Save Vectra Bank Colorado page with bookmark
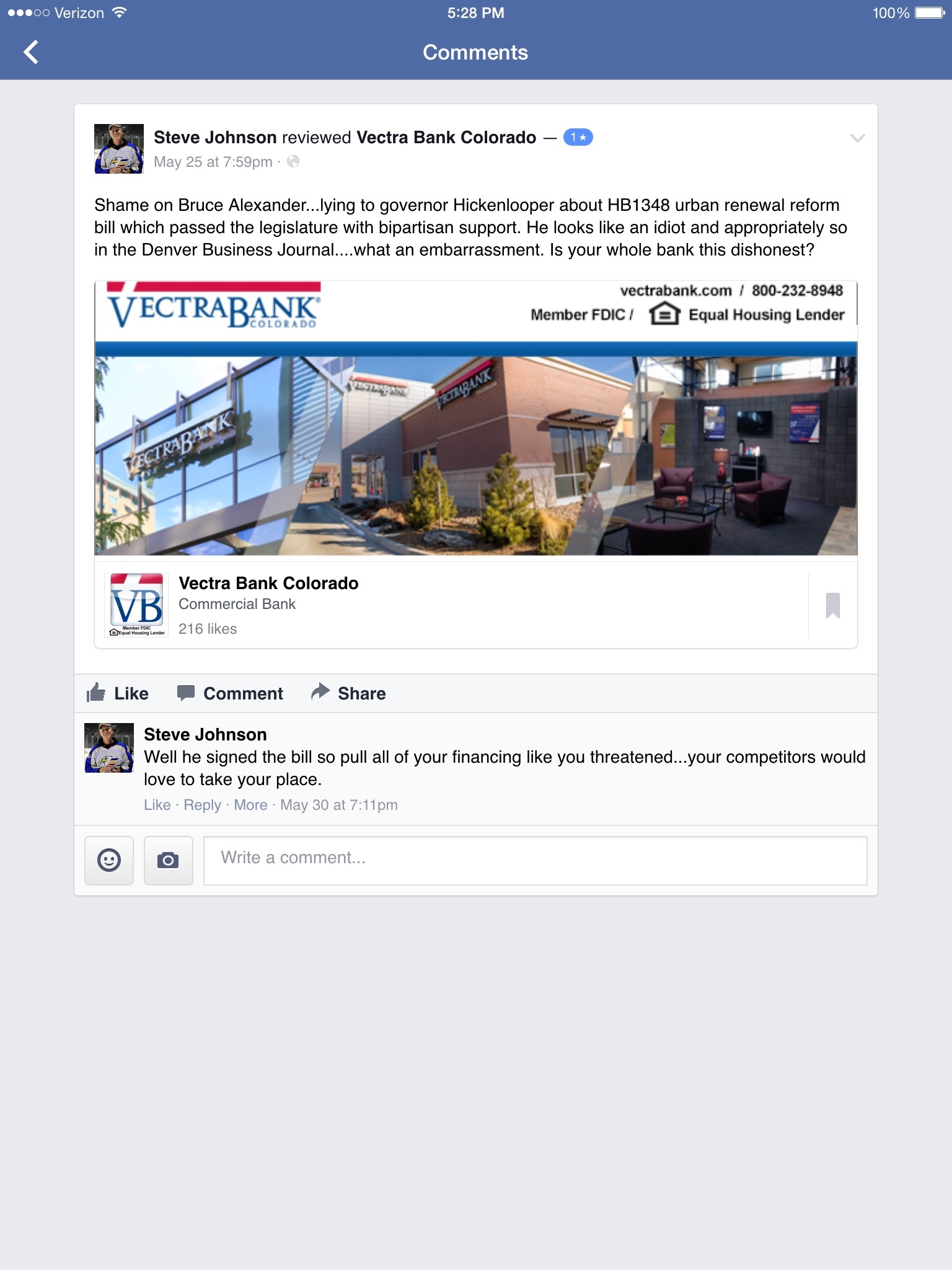The height and width of the screenshot is (1270, 952). pyautogui.click(x=832, y=605)
